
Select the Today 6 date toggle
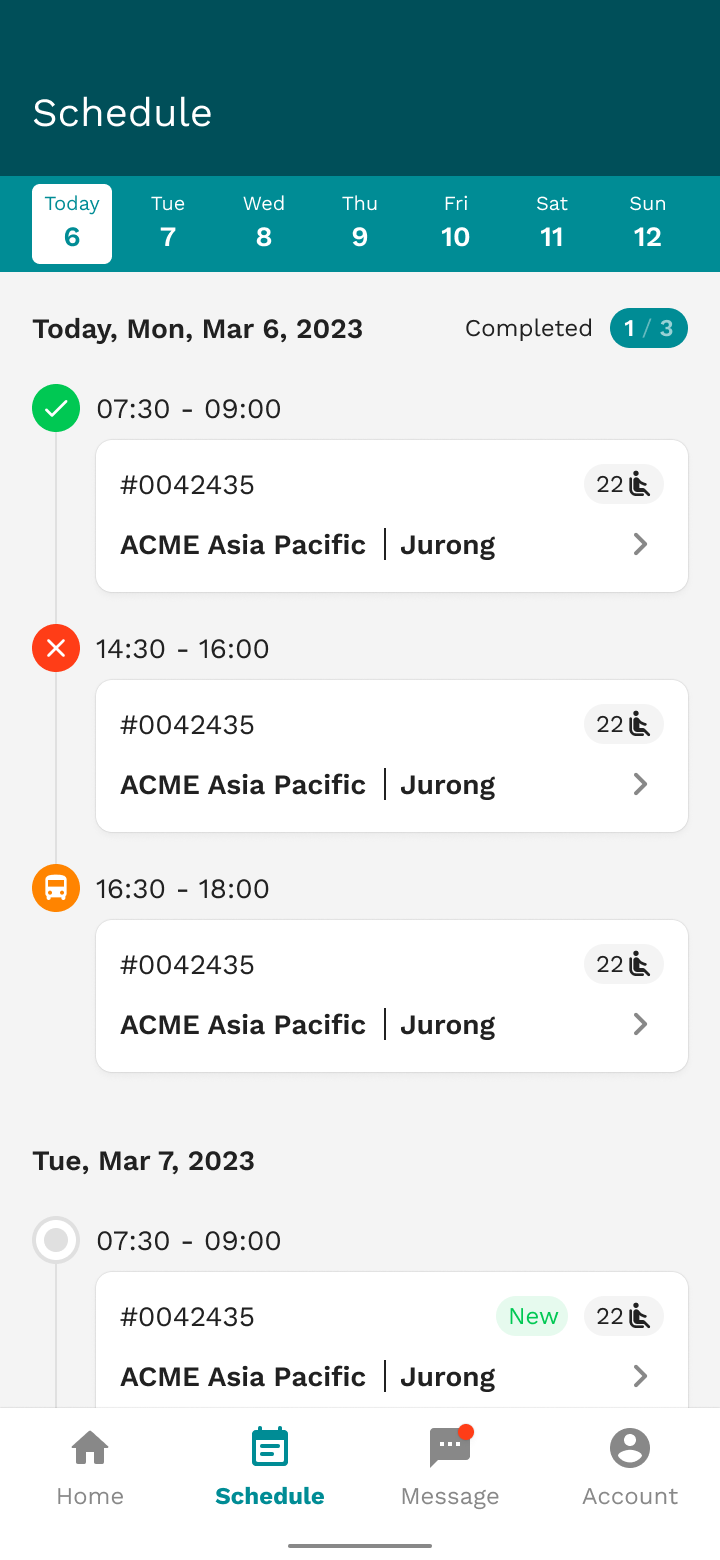pos(71,223)
